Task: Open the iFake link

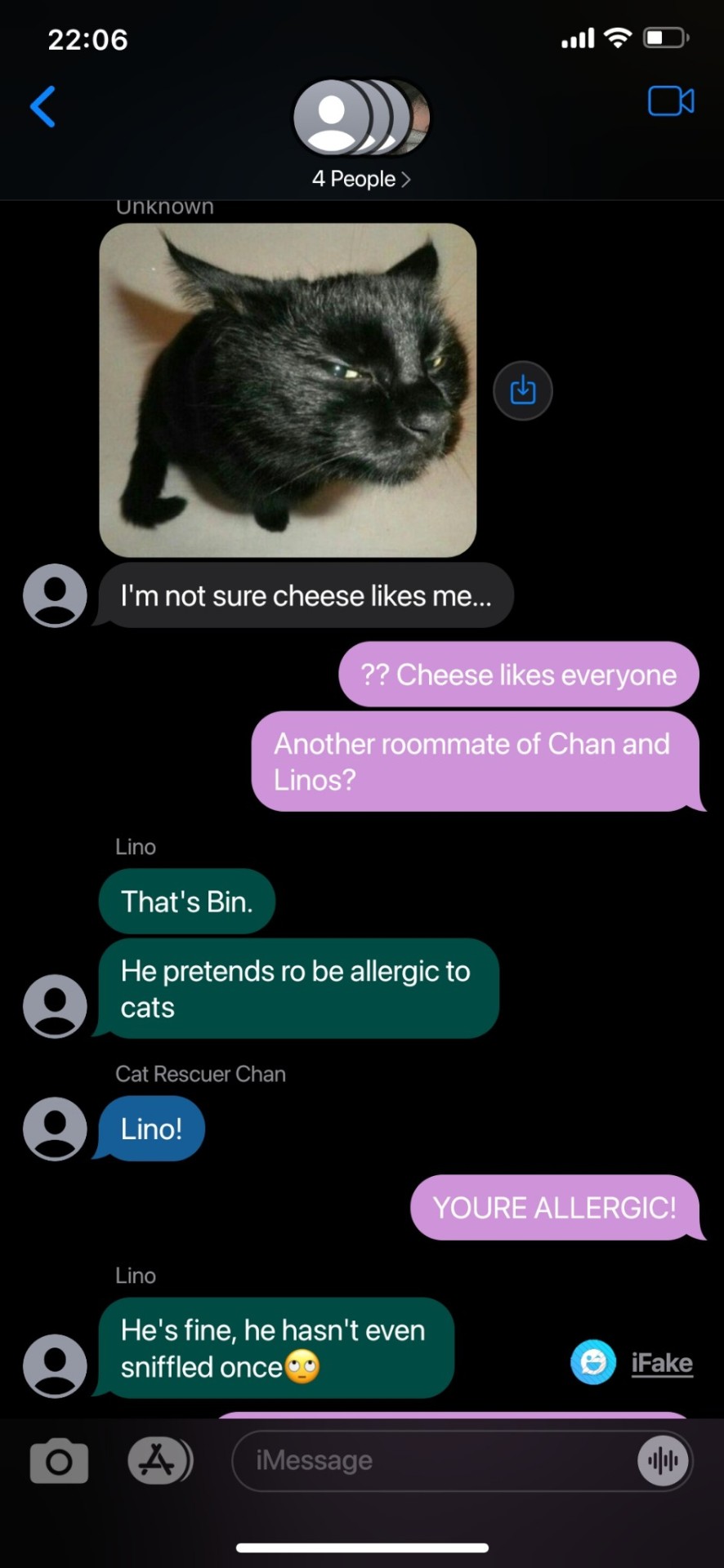Action: [x=661, y=1363]
